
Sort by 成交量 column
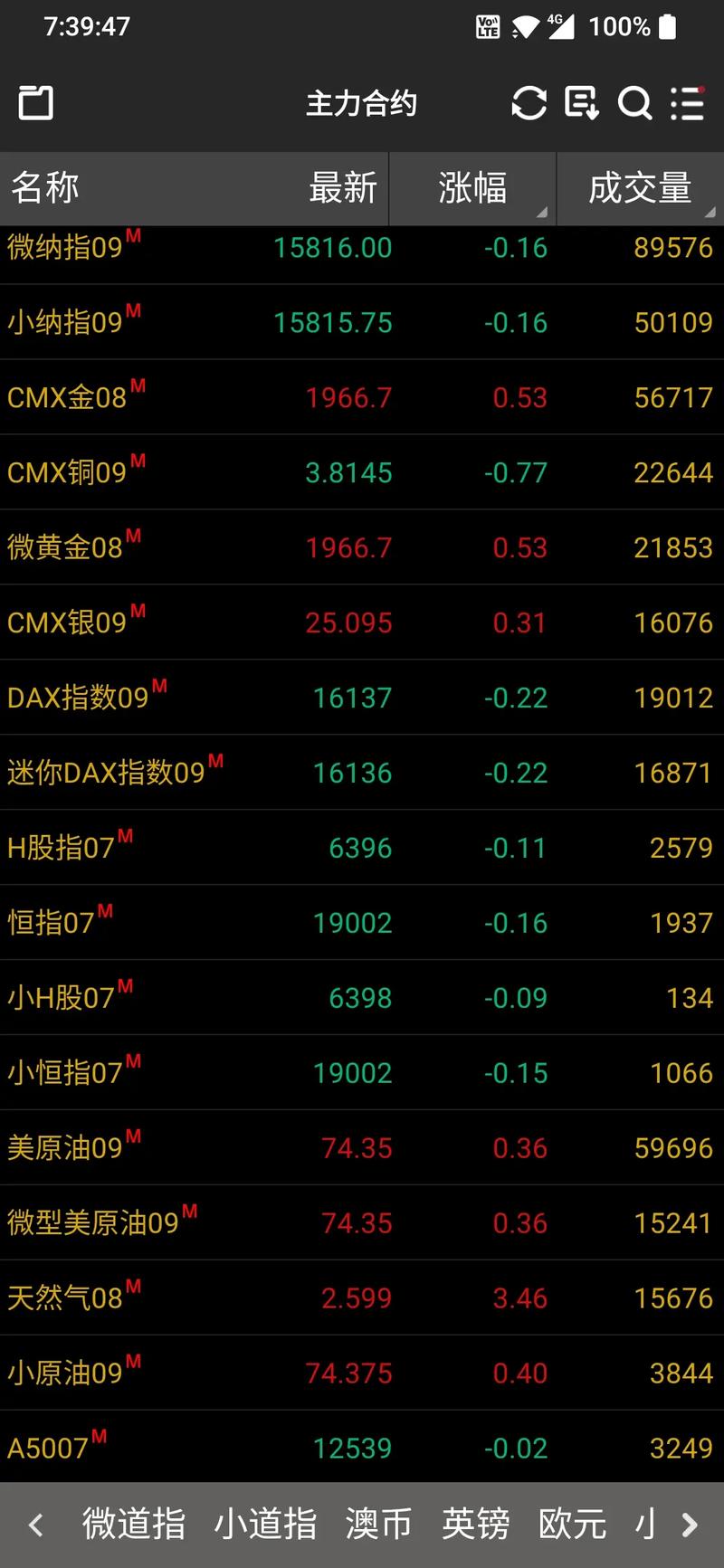tap(639, 188)
